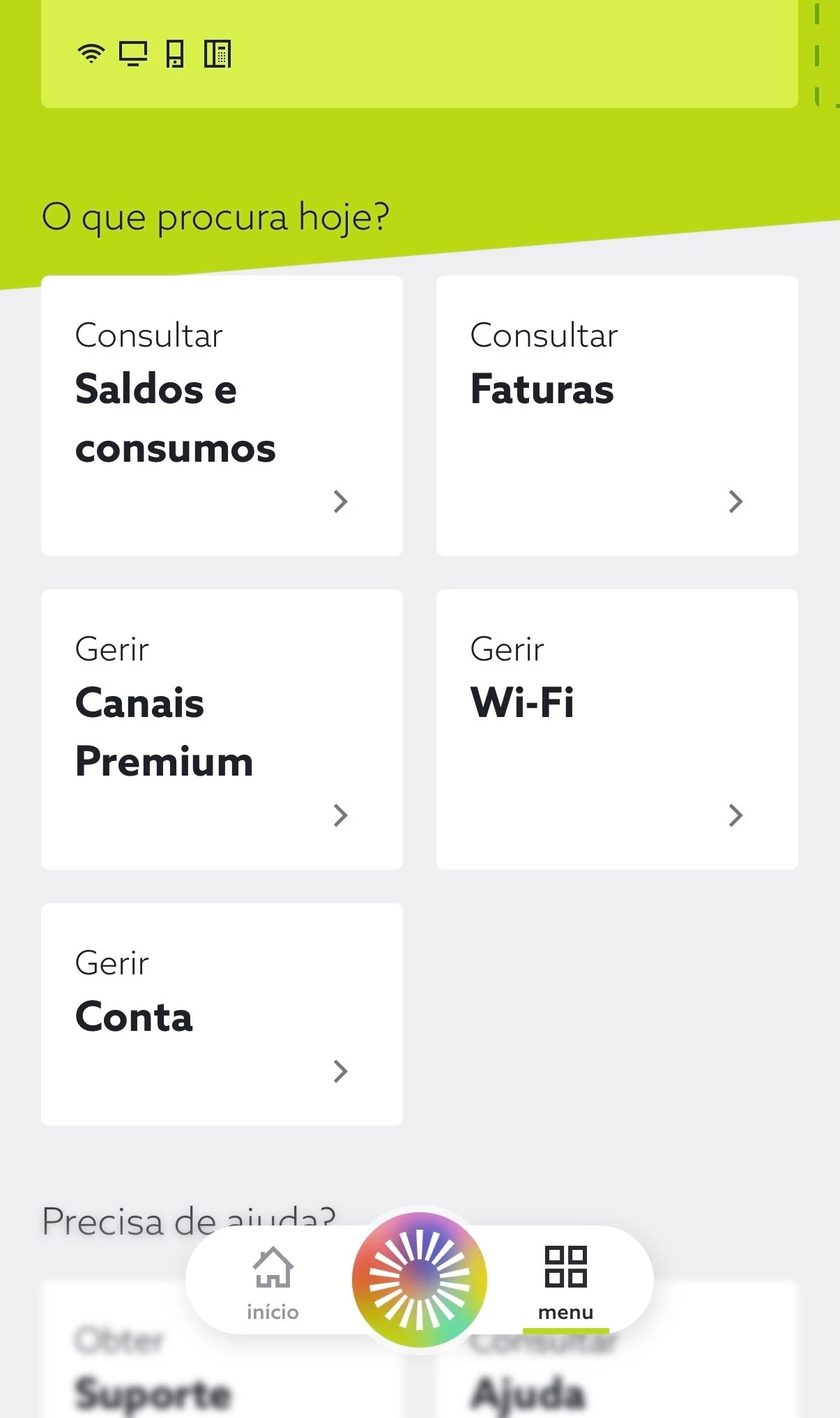The height and width of the screenshot is (1418, 840).
Task: Open the Gerir Wi-Fi card
Action: pos(617,729)
